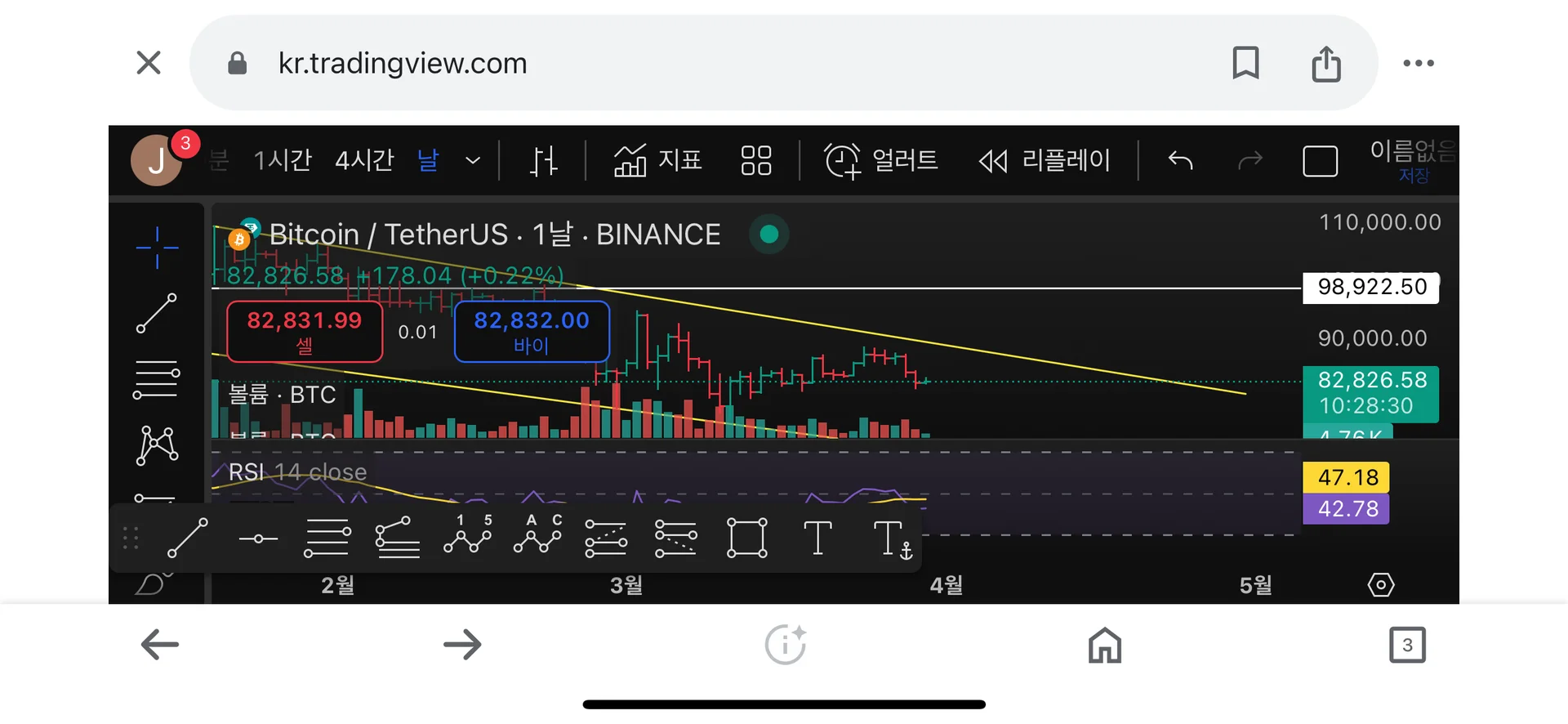
Task: Create a new 얼러트 alert
Action: click(881, 160)
